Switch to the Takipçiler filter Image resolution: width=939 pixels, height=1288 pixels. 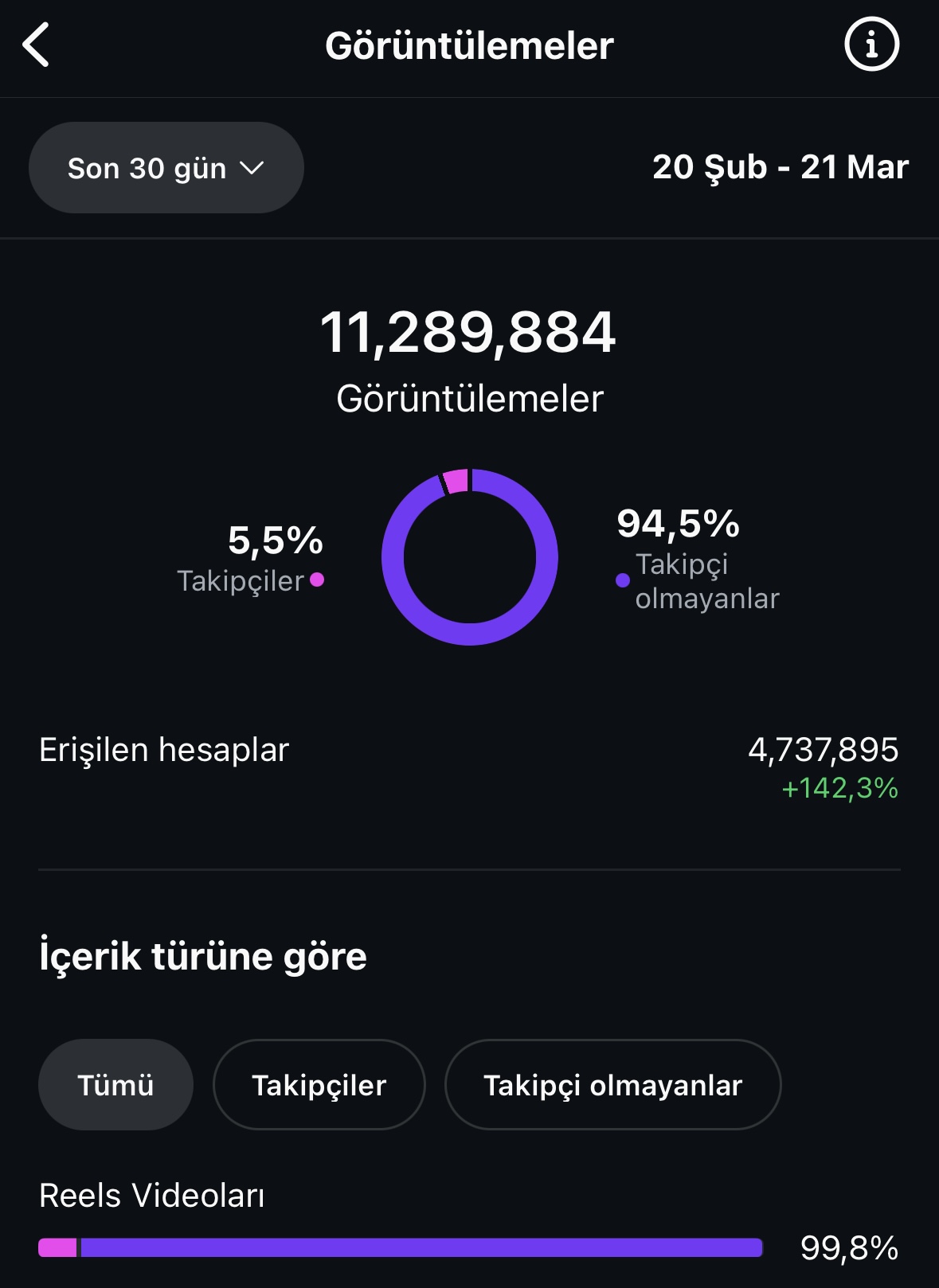click(319, 1084)
